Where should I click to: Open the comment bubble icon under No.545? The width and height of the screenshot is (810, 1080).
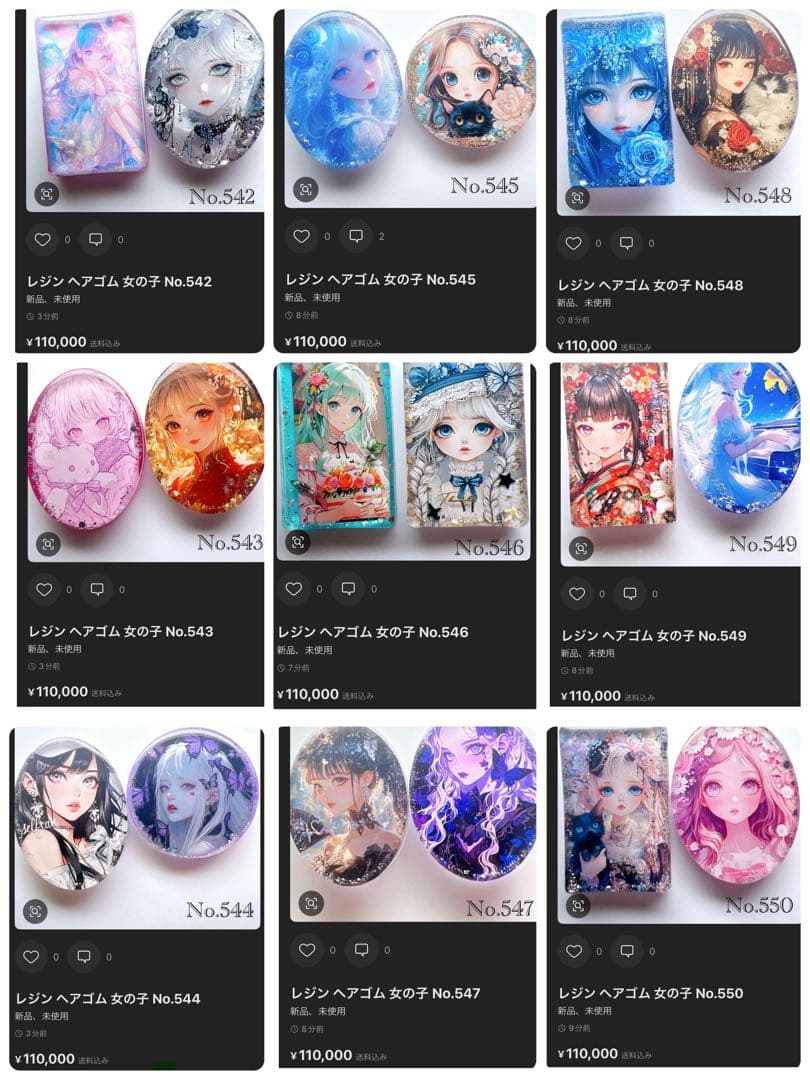356,236
